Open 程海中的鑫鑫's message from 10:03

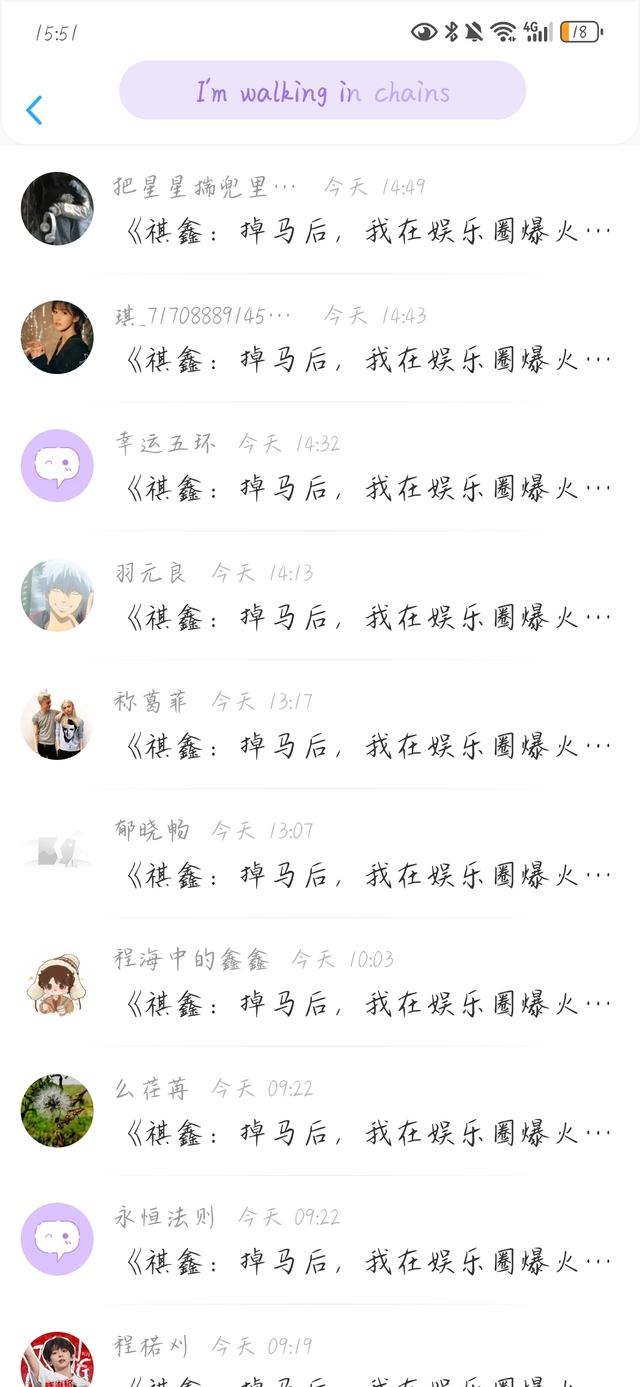tap(320, 983)
